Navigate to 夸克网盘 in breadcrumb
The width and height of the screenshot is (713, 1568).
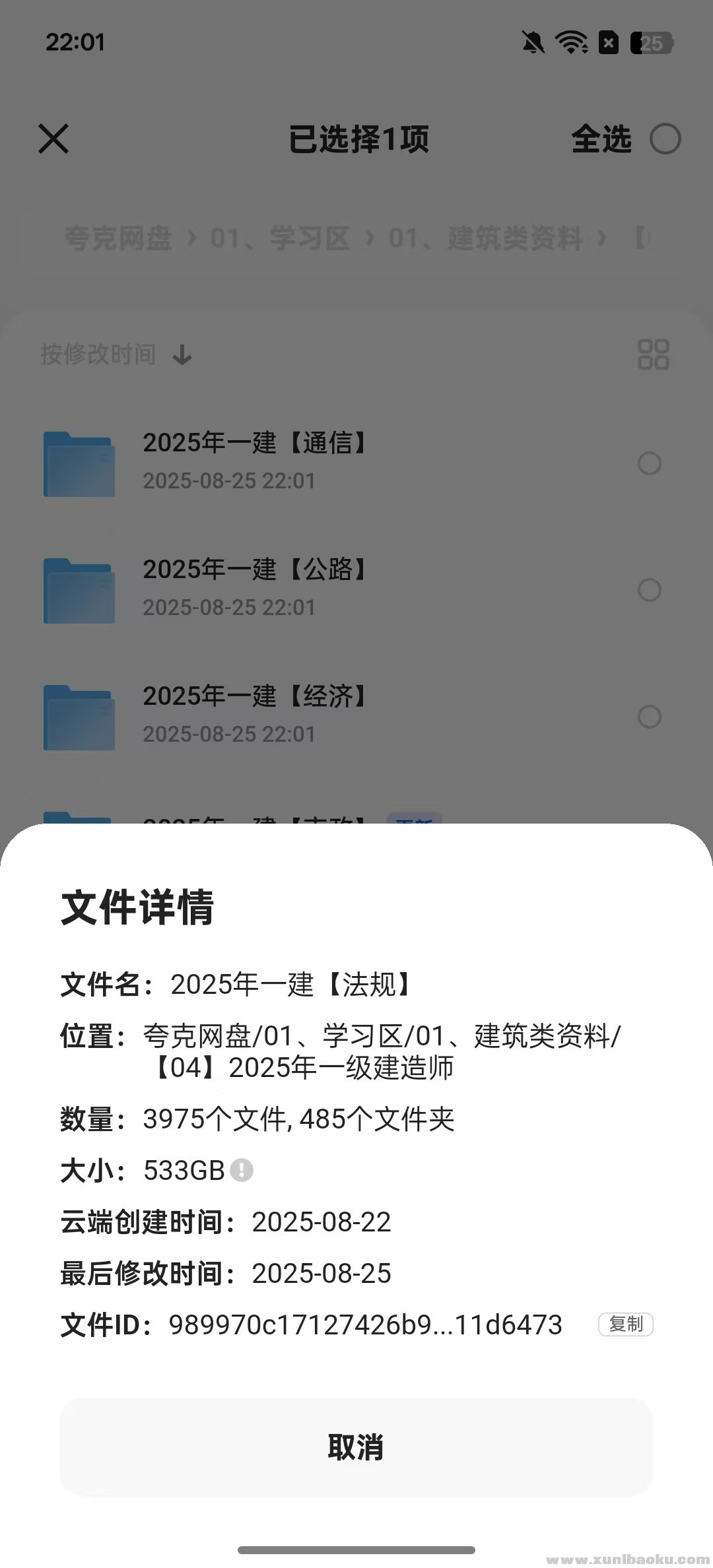[118, 239]
